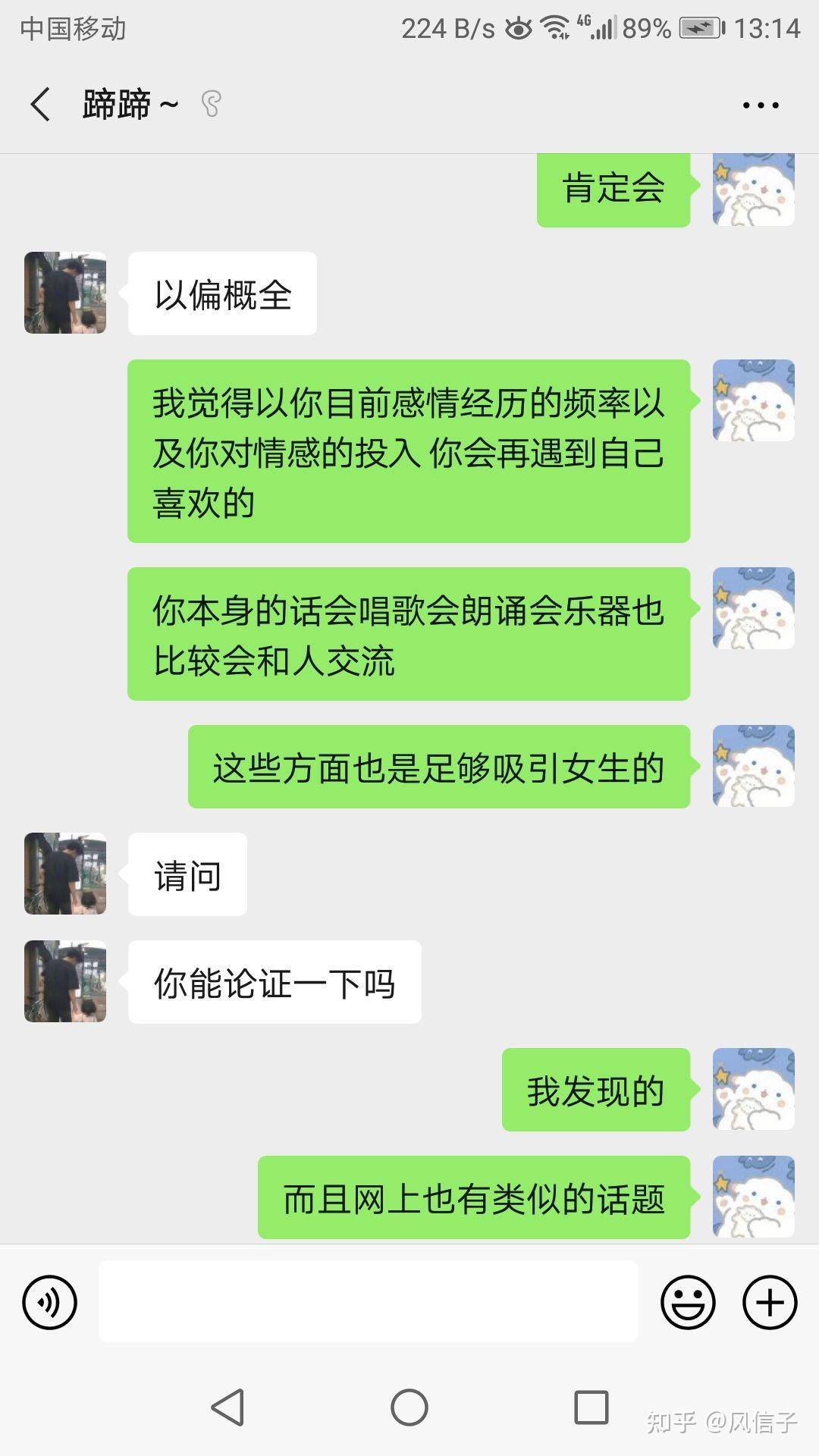Open the chat overflow menu
Viewport: 819px width, 1456px height.
coord(761,105)
